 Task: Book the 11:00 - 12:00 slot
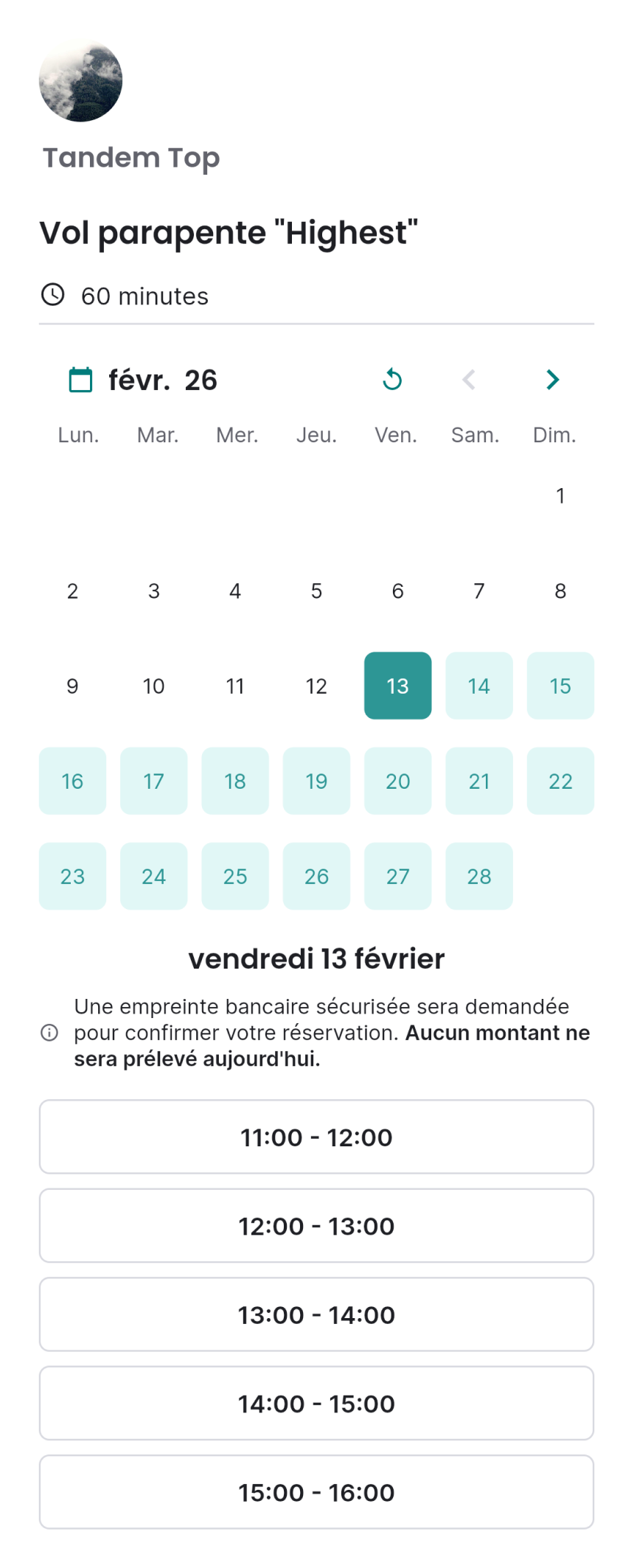[x=316, y=1137]
